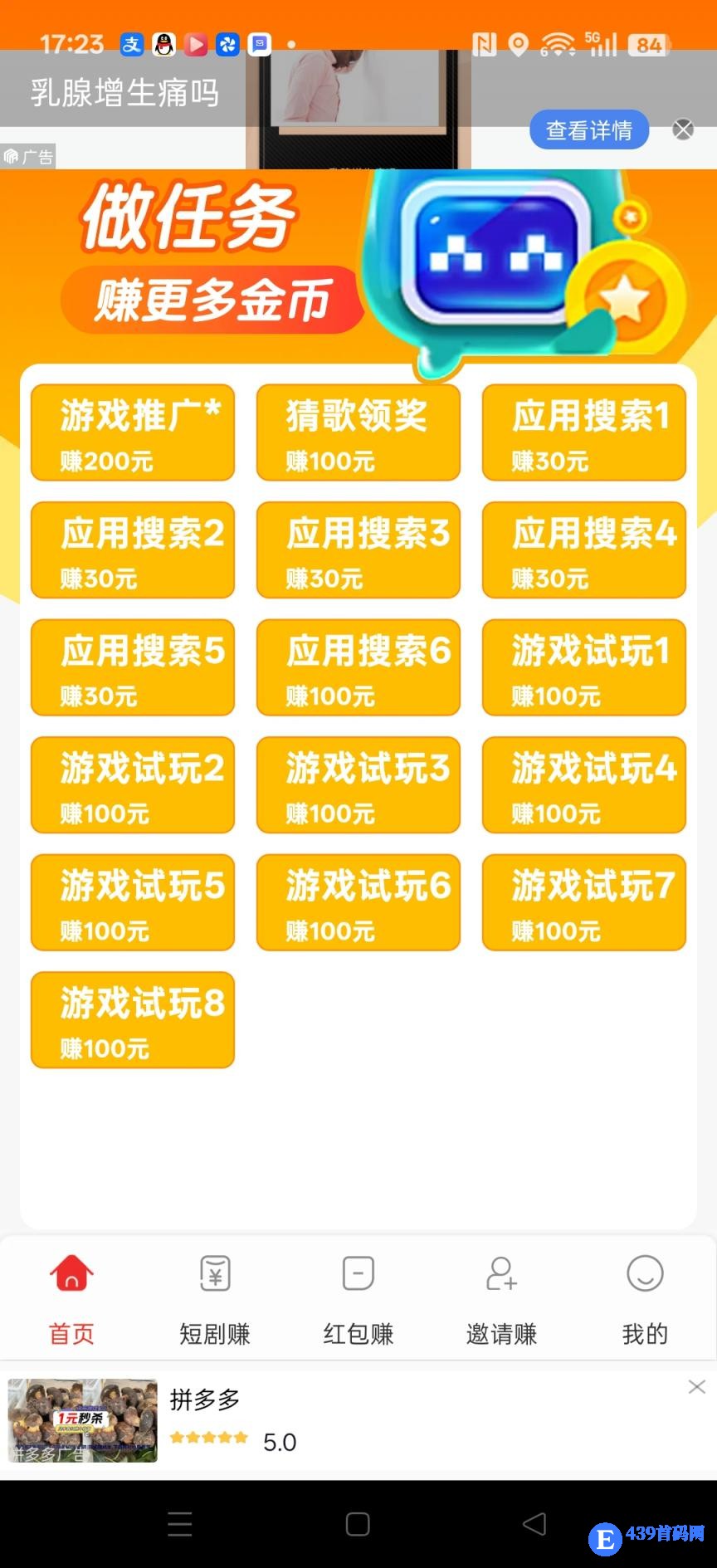Open the 应用搜索5 task

point(133,667)
